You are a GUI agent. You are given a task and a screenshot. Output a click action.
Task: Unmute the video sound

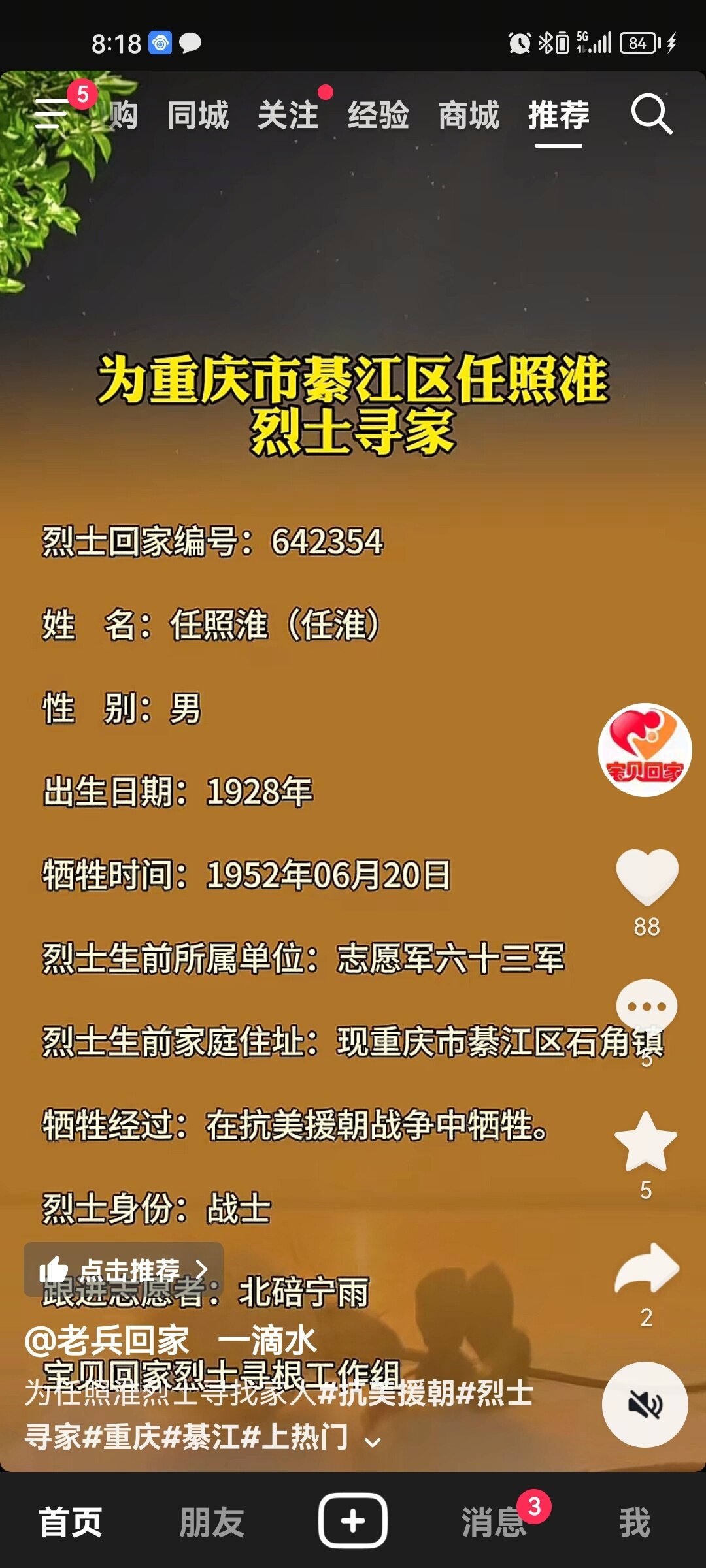tap(645, 1404)
